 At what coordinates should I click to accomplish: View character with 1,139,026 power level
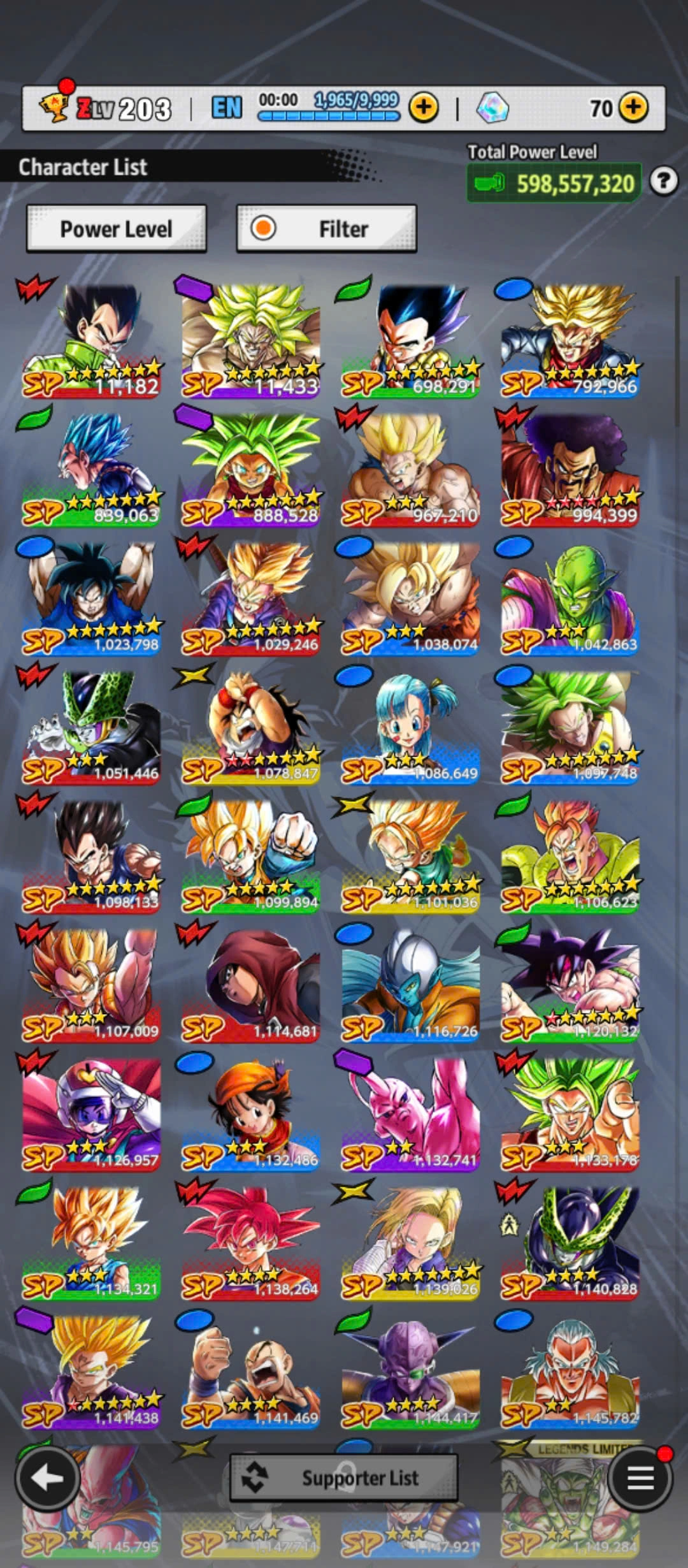pyautogui.click(x=410, y=1243)
